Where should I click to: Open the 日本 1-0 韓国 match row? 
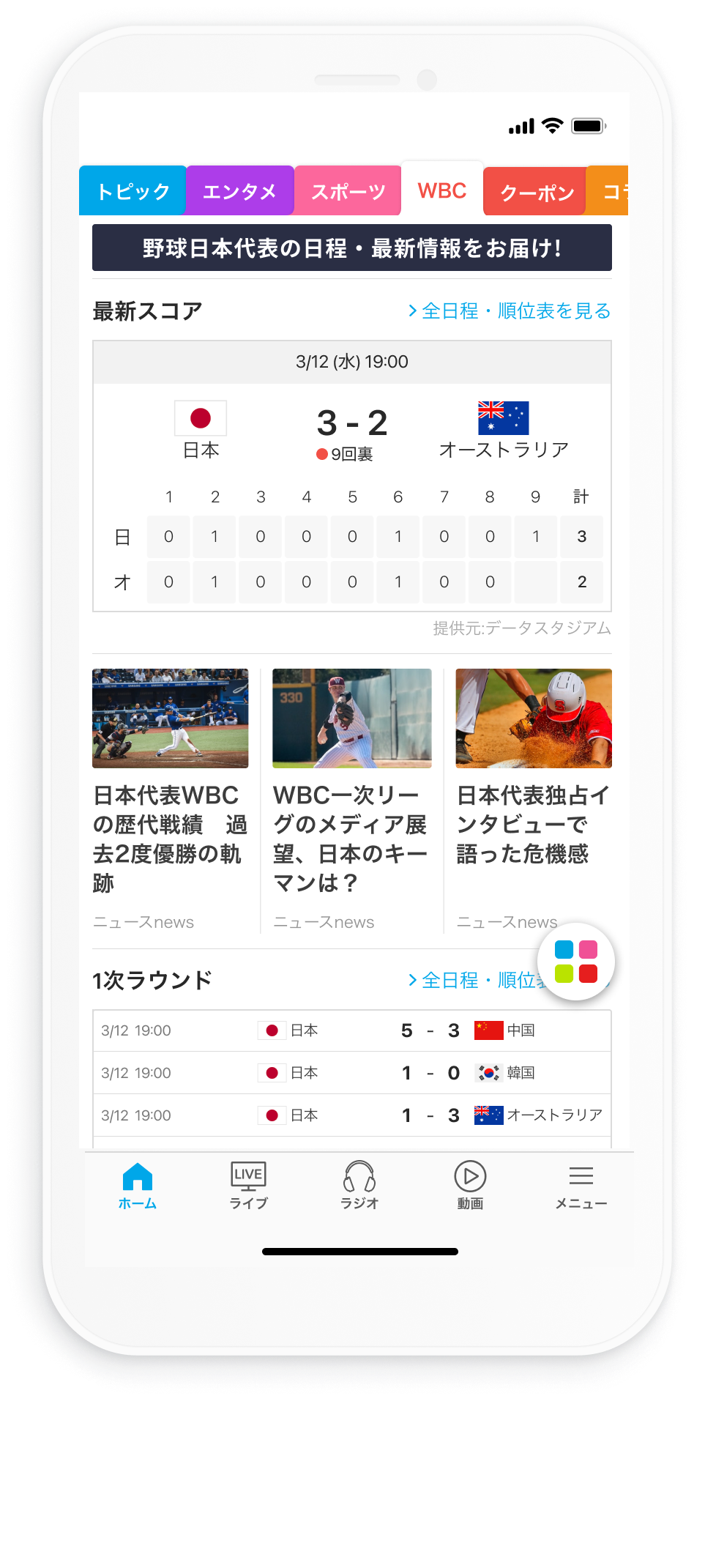click(x=352, y=1073)
